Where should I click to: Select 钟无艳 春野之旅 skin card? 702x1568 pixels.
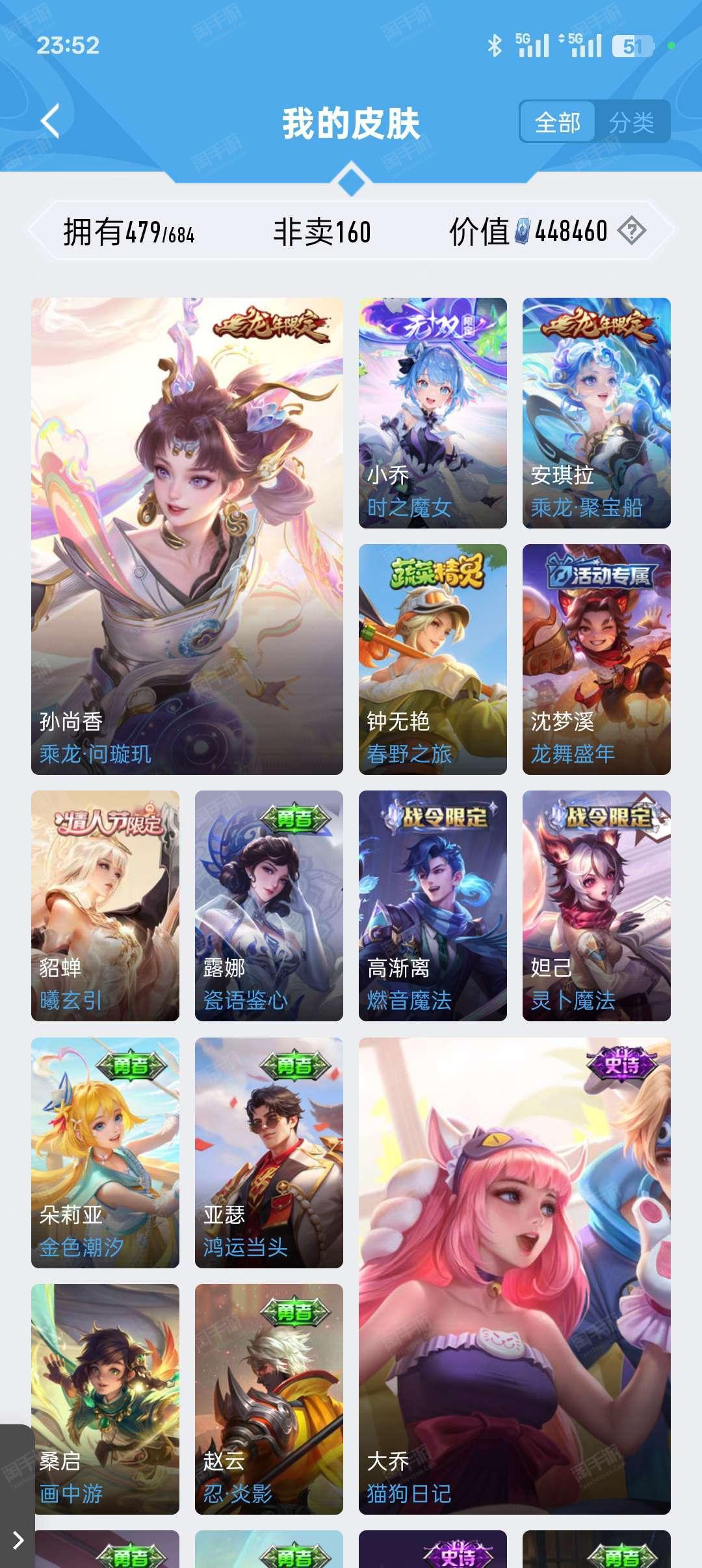(433, 659)
